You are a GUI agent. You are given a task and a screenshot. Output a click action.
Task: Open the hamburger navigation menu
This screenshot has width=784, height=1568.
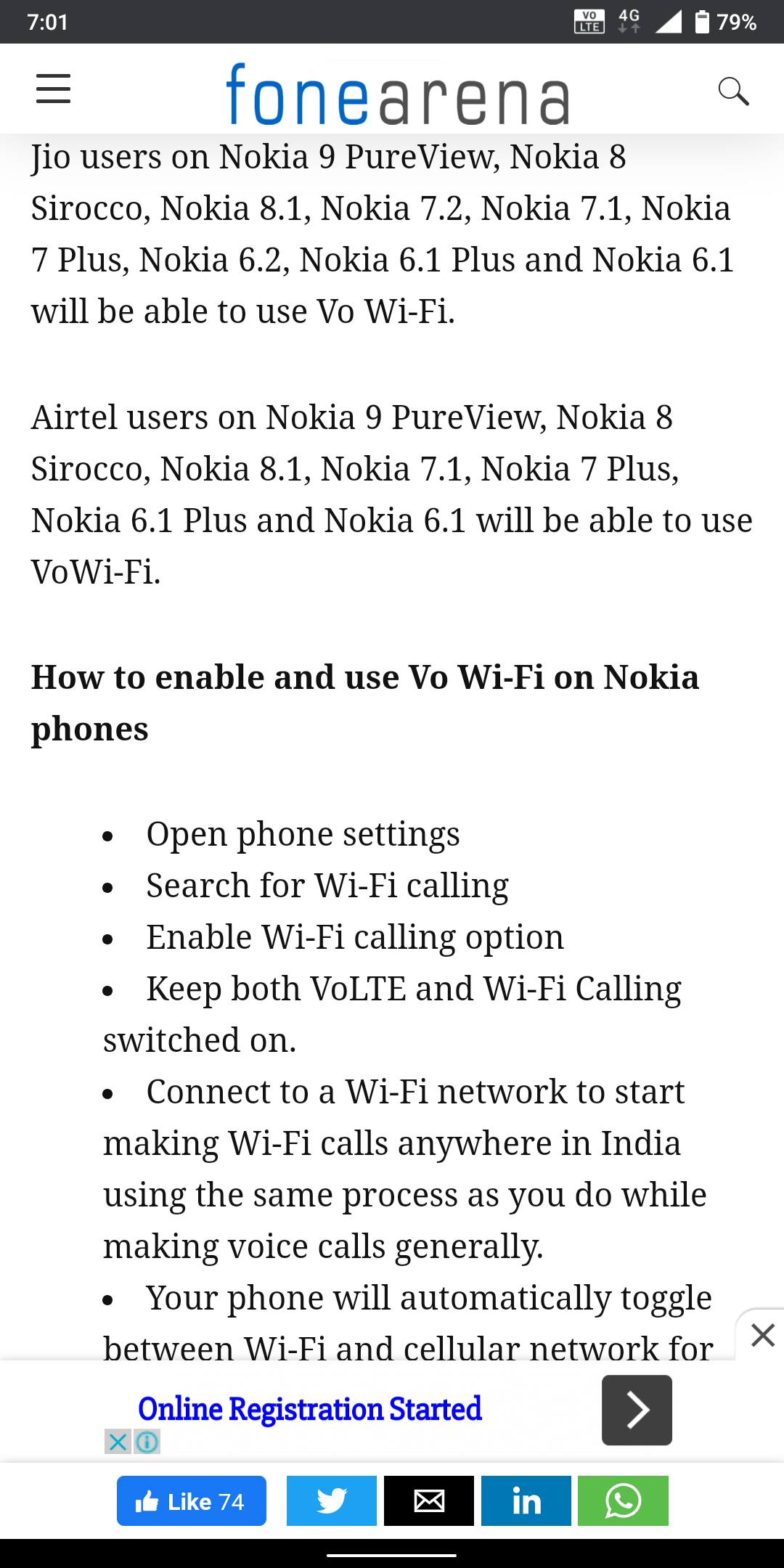(53, 89)
